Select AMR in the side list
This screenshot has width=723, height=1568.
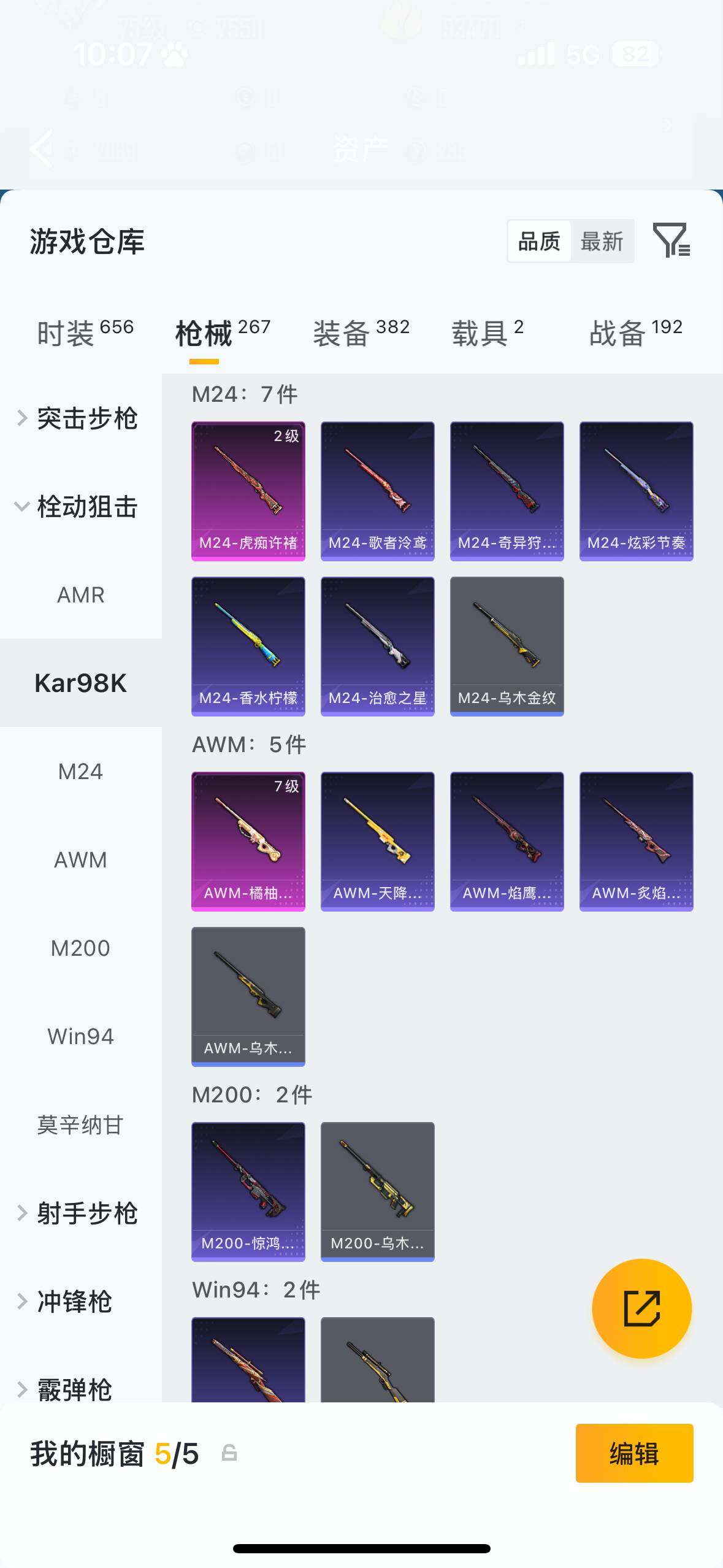click(x=80, y=594)
